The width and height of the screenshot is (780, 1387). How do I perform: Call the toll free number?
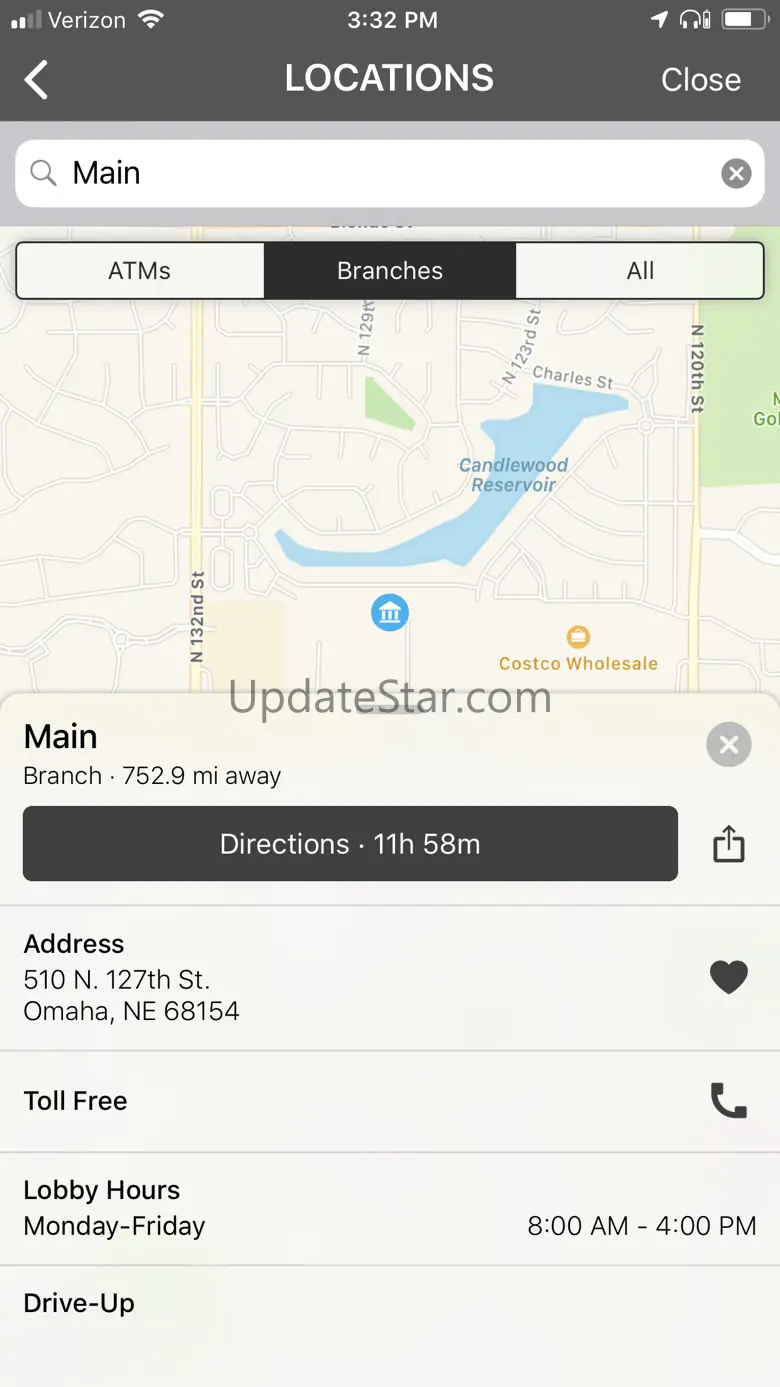click(728, 1100)
